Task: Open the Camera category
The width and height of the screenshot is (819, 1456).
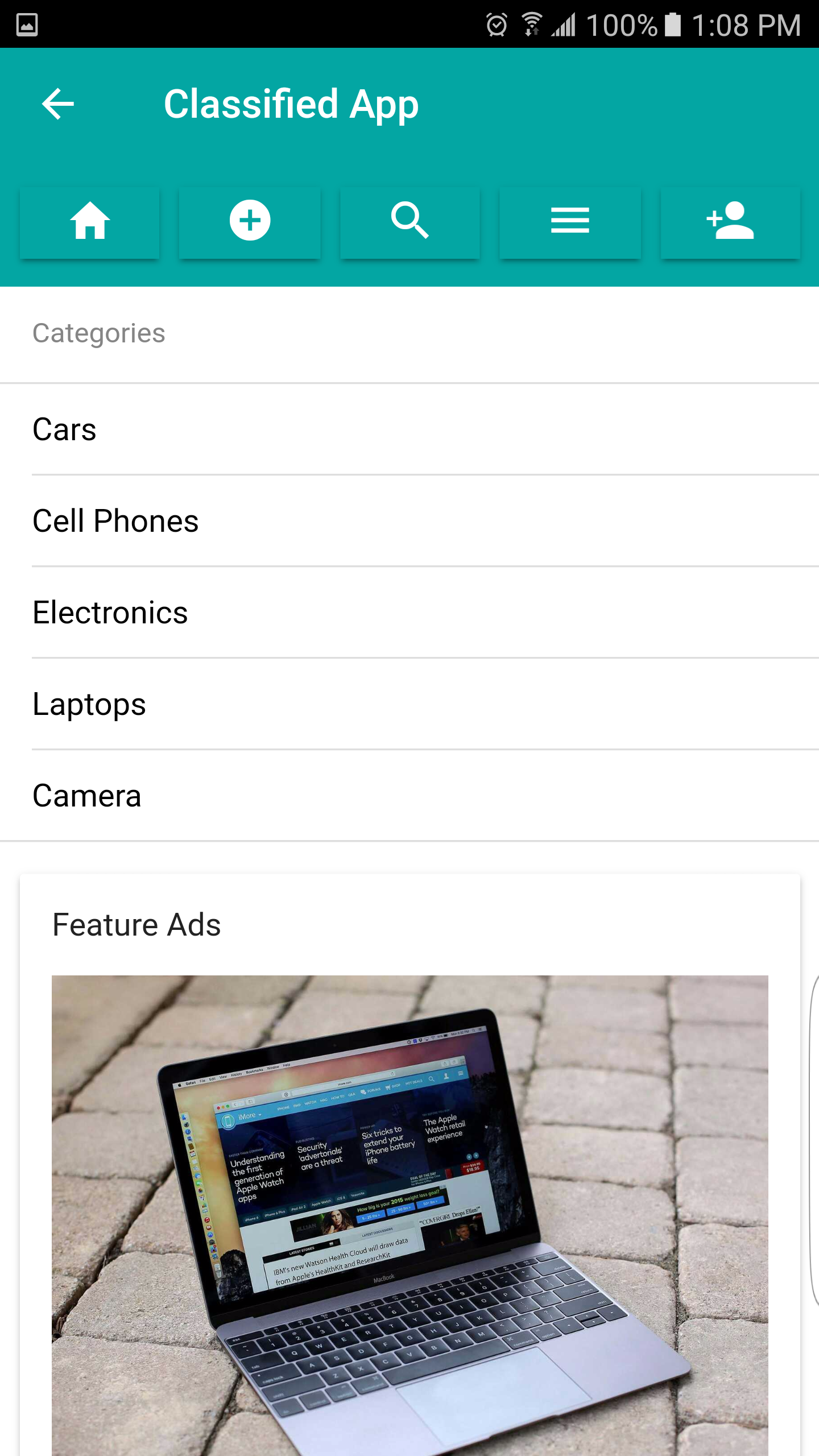Action: tap(409, 796)
